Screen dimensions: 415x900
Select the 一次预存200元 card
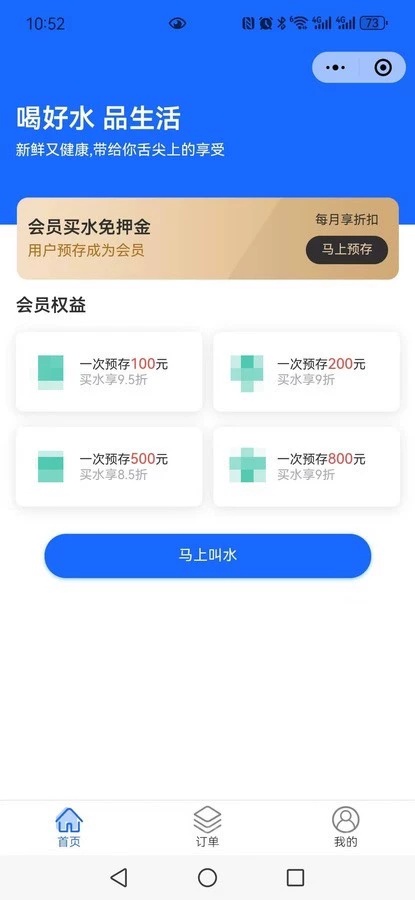pyautogui.click(x=307, y=371)
